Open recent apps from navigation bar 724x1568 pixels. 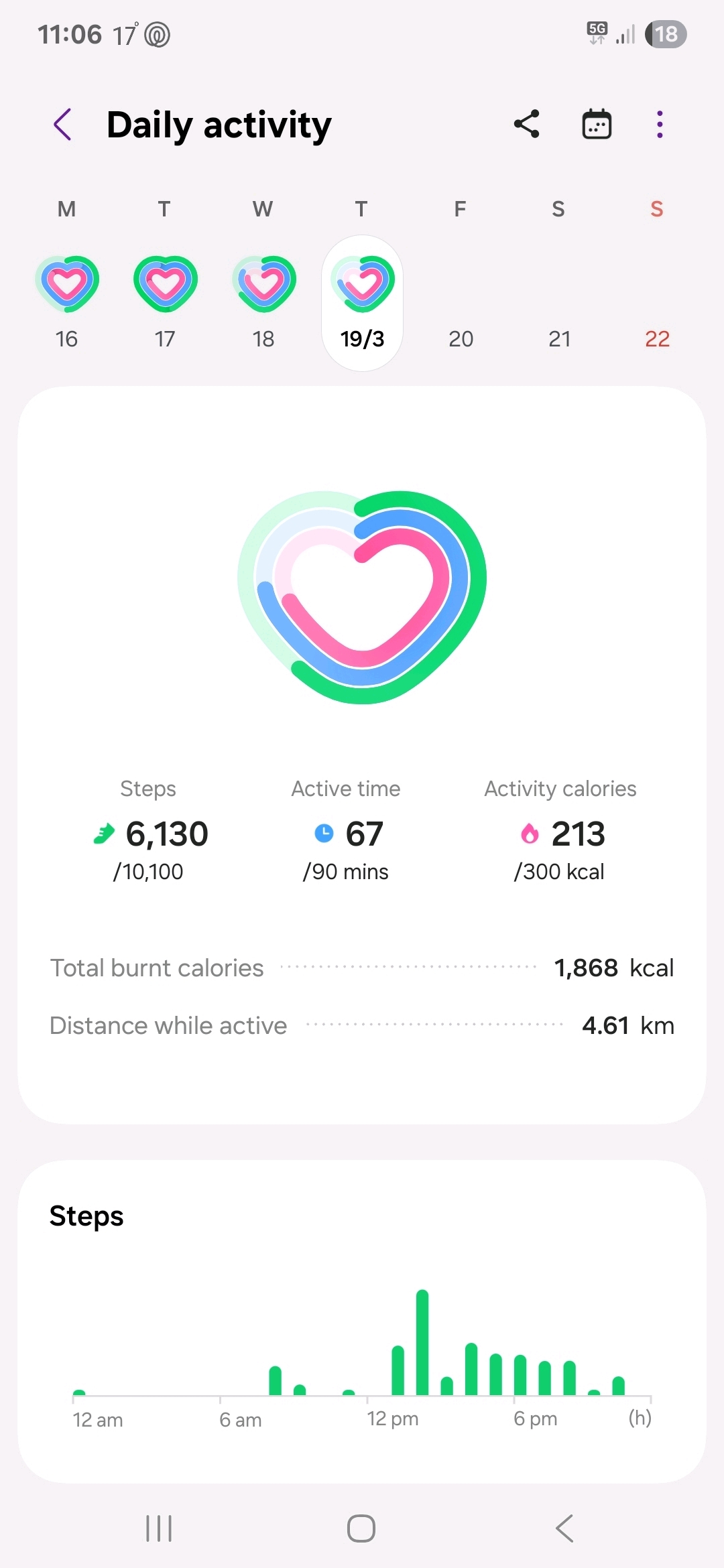click(159, 1528)
